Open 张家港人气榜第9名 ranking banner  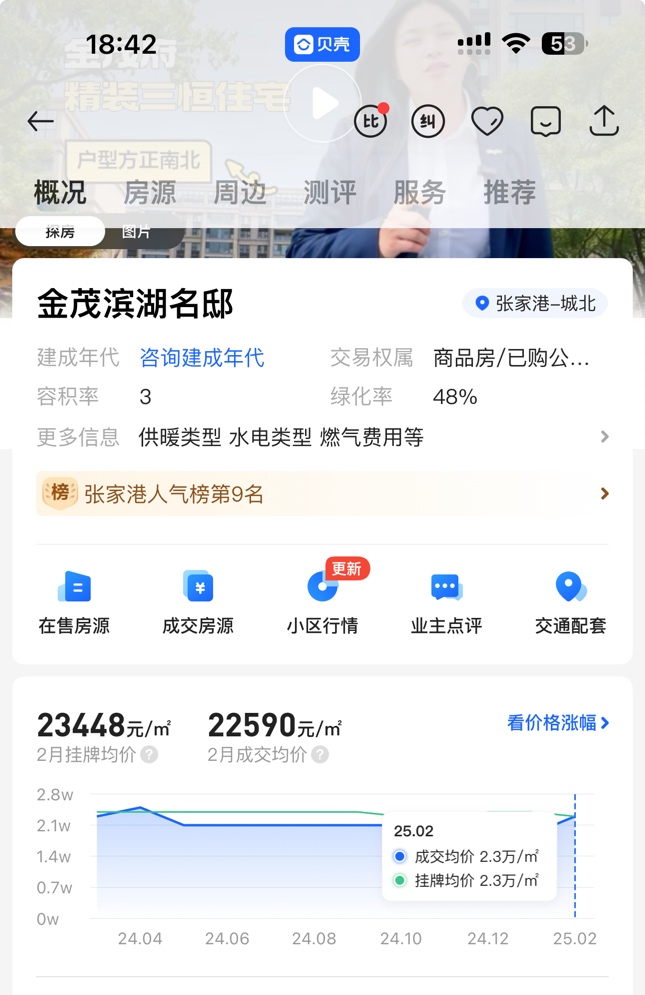[x=322, y=494]
